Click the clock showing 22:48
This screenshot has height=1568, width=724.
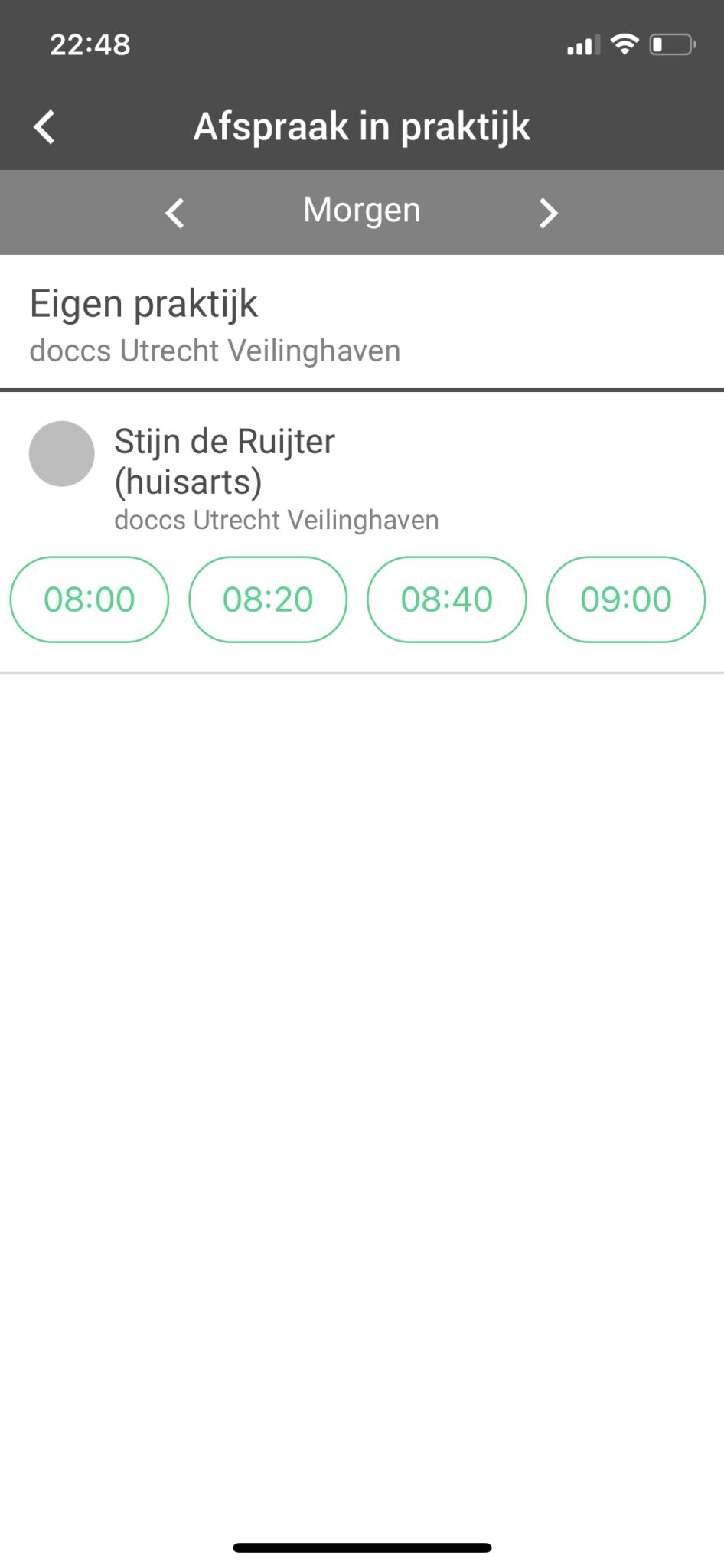[x=88, y=44]
